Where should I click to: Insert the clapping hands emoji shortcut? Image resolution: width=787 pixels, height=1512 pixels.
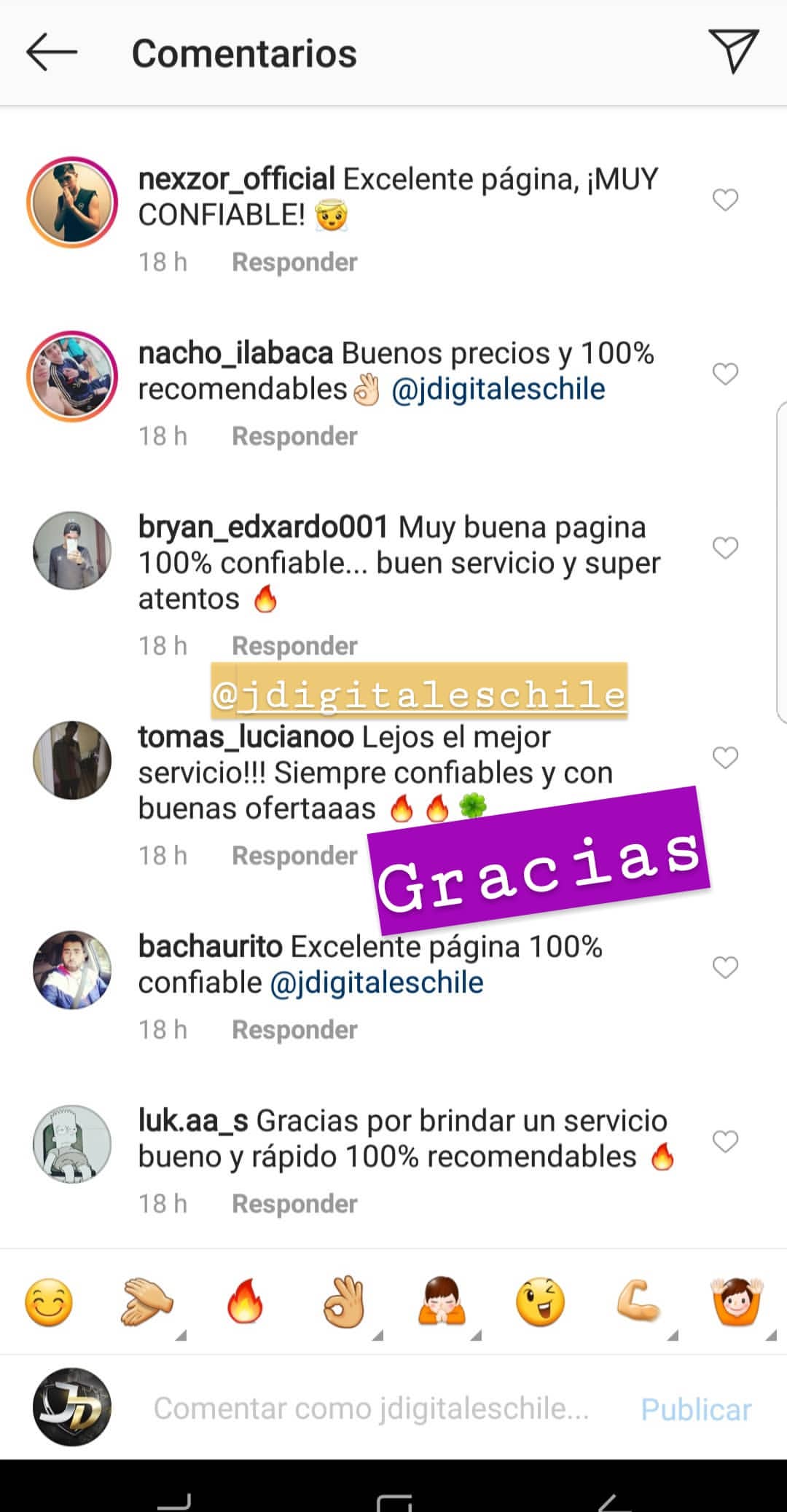pyautogui.click(x=146, y=1301)
